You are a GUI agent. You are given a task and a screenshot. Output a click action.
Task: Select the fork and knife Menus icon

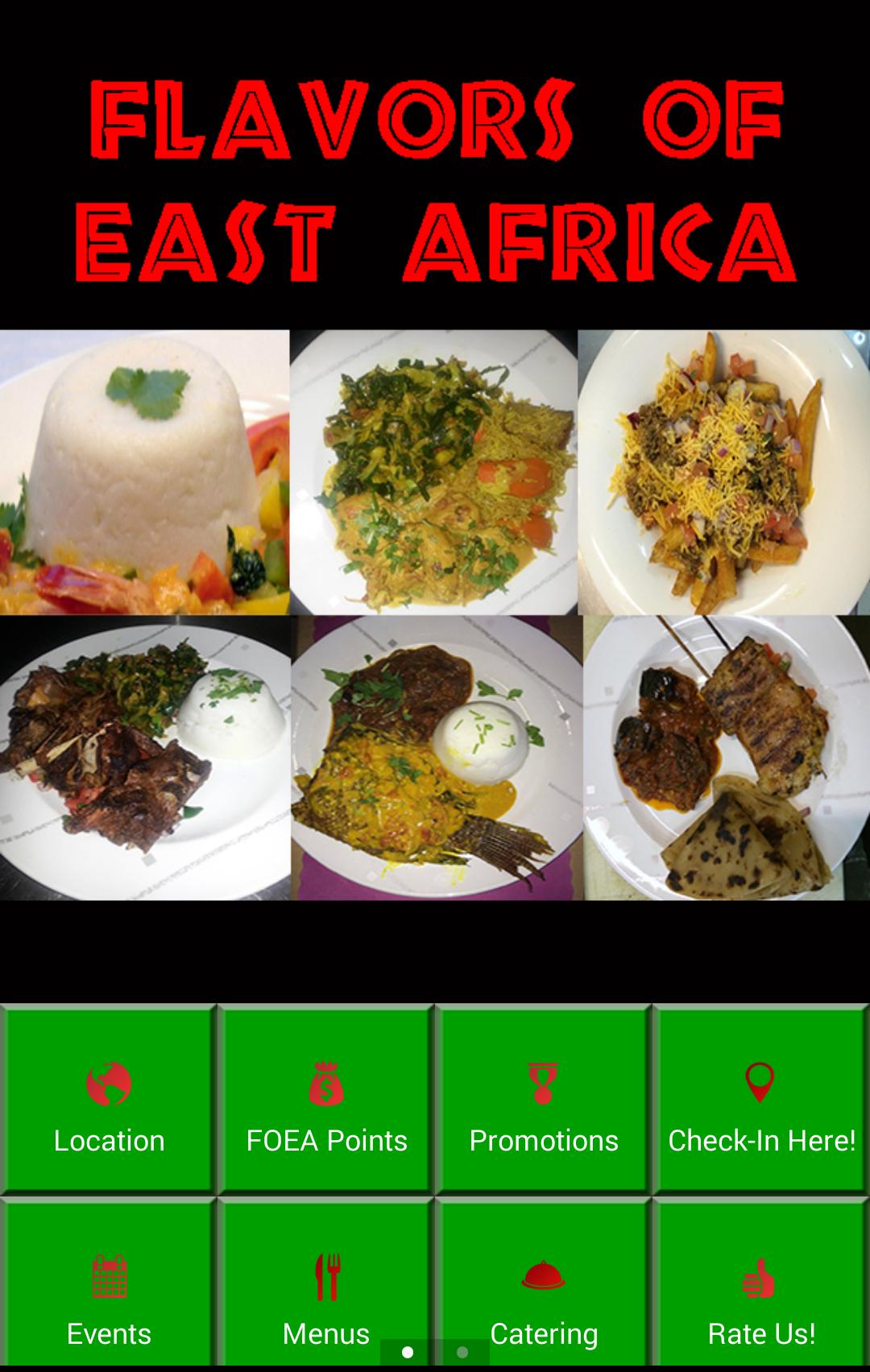[x=326, y=1276]
